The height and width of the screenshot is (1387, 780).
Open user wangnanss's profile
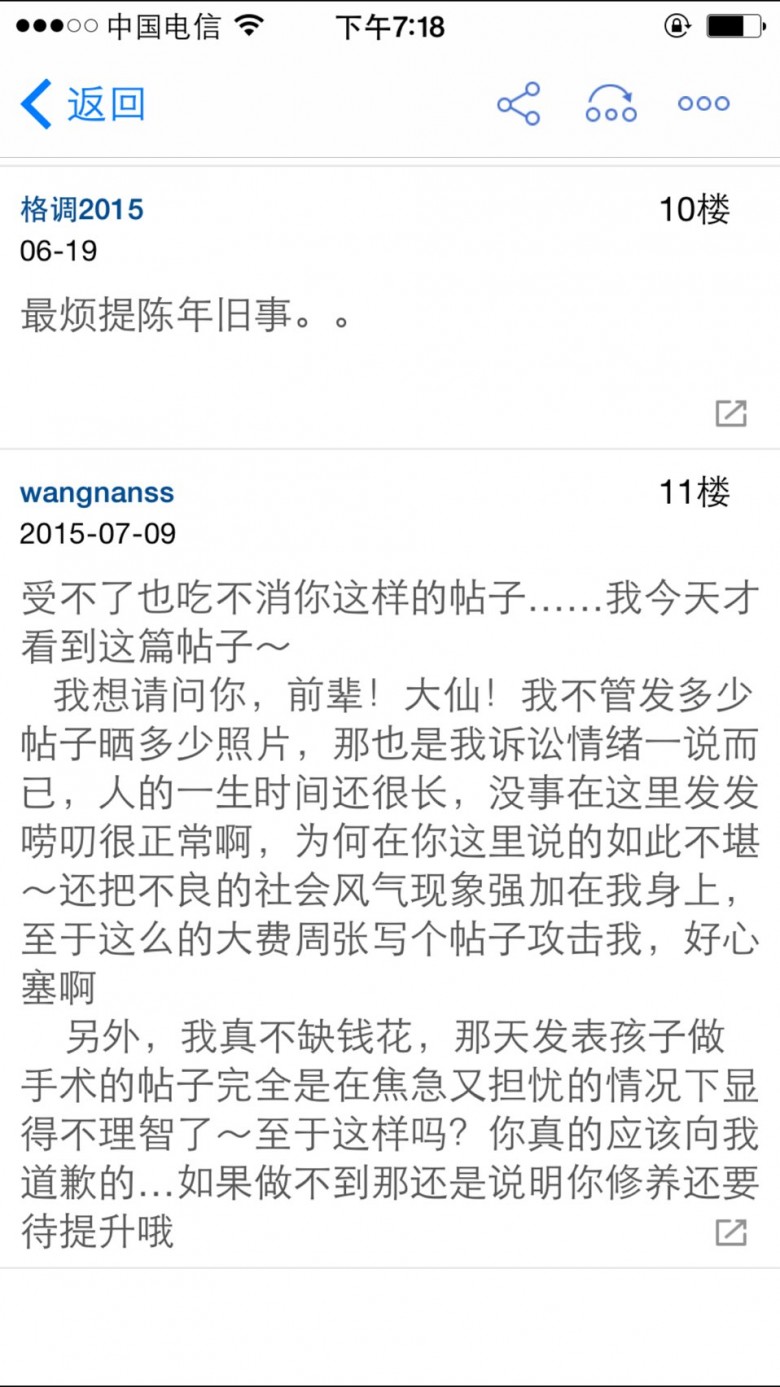pyautogui.click(x=97, y=493)
